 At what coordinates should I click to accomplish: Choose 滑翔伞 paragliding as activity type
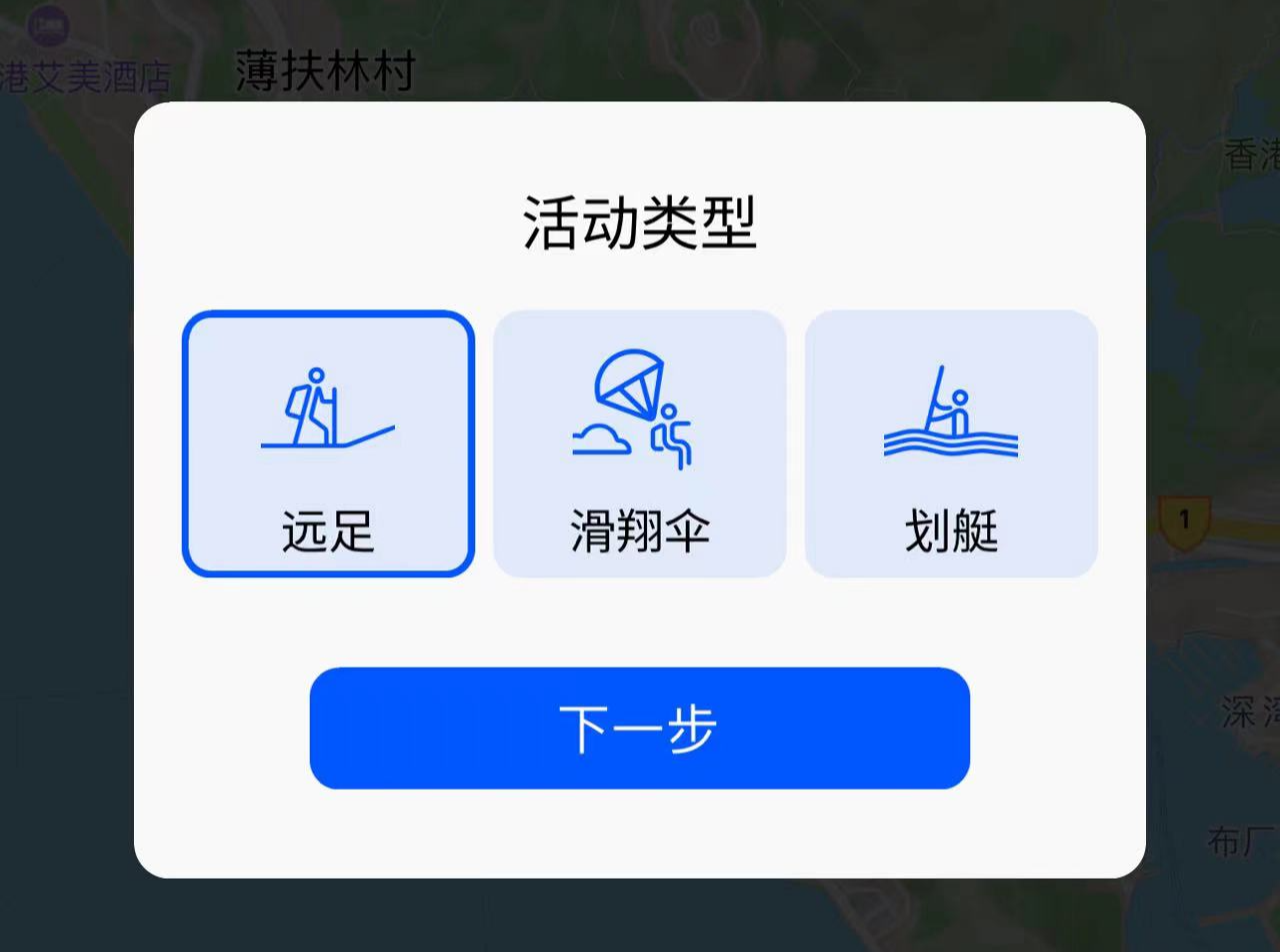pos(640,444)
